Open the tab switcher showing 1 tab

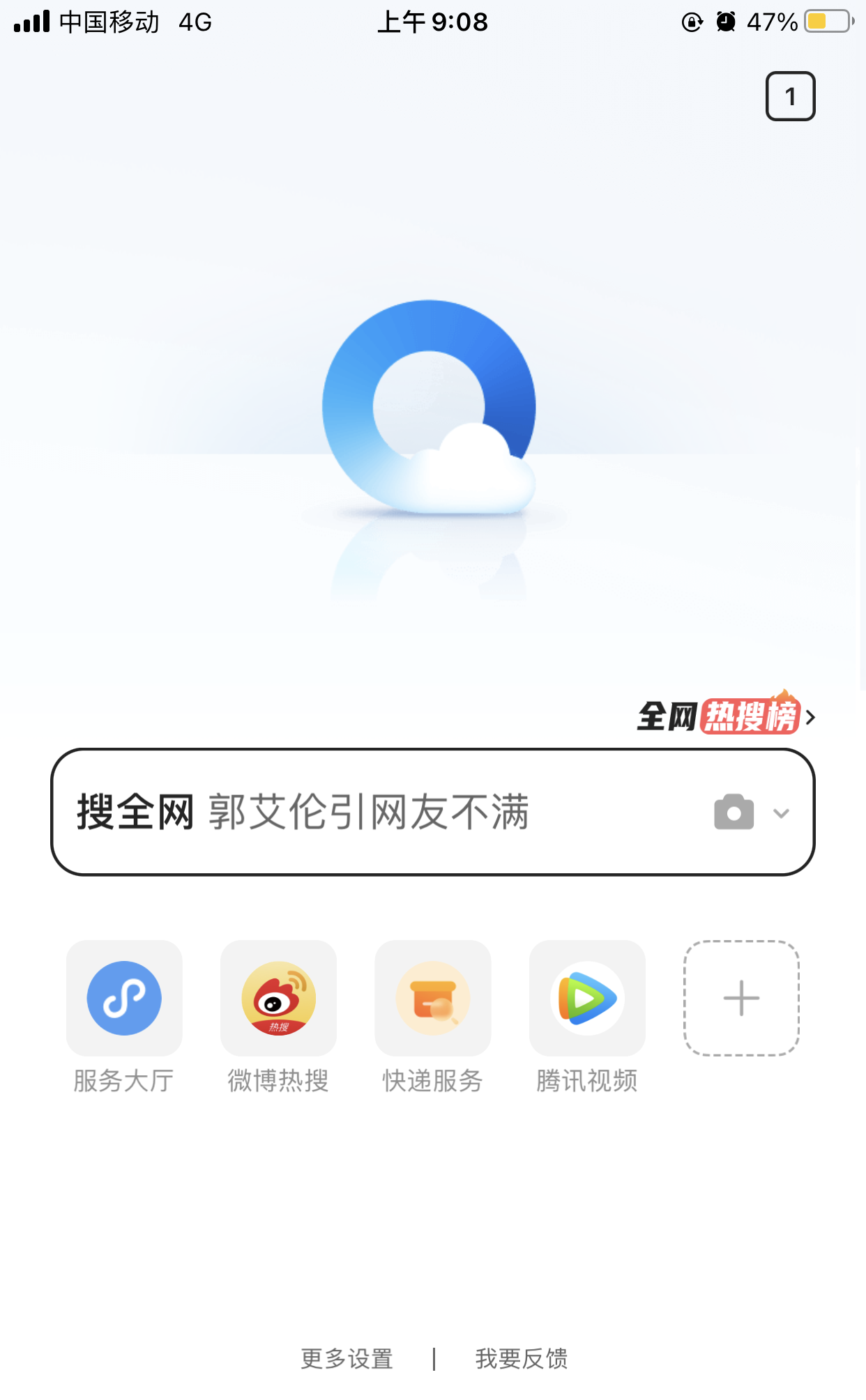tap(790, 96)
